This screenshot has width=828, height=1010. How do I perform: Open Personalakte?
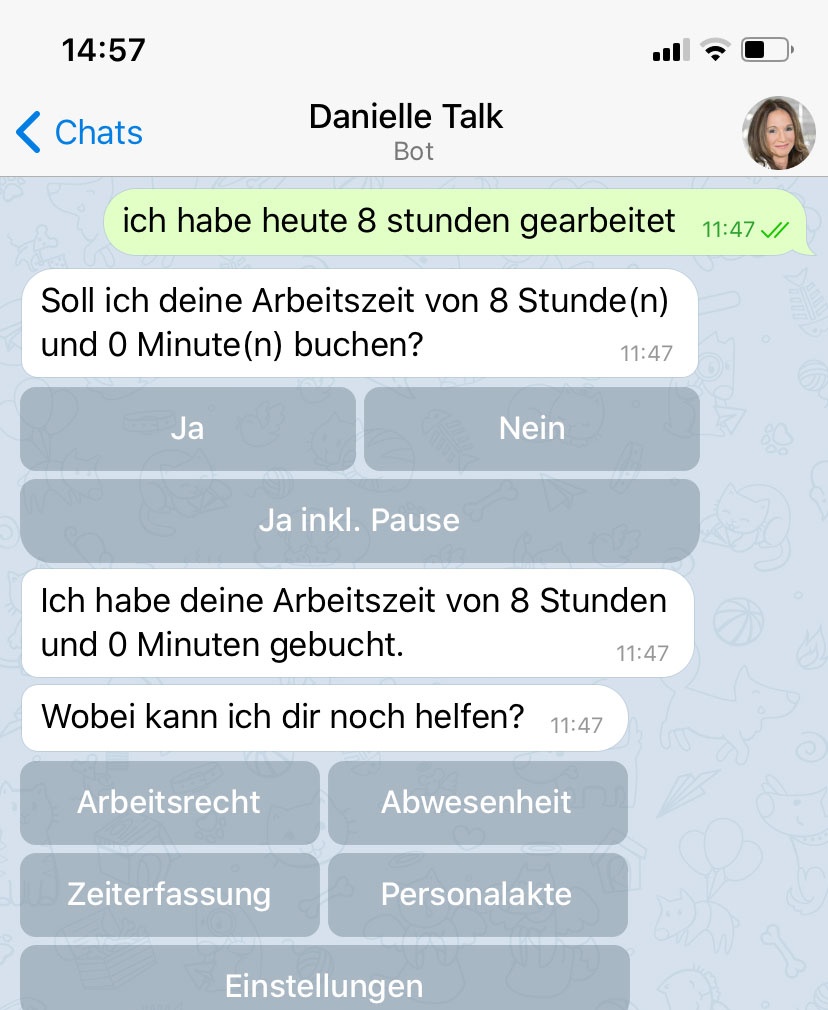[x=477, y=894]
